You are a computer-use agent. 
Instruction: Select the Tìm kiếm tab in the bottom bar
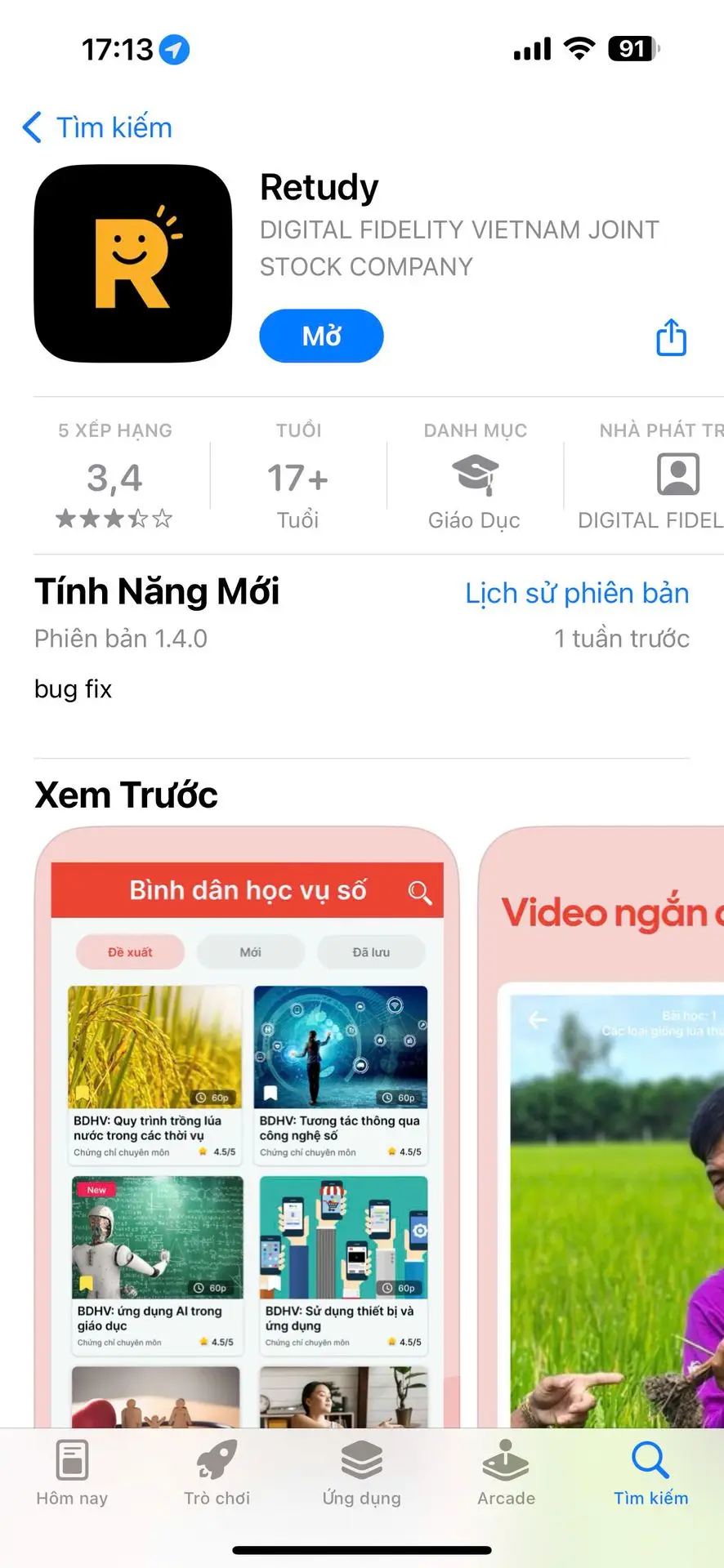(x=650, y=1472)
